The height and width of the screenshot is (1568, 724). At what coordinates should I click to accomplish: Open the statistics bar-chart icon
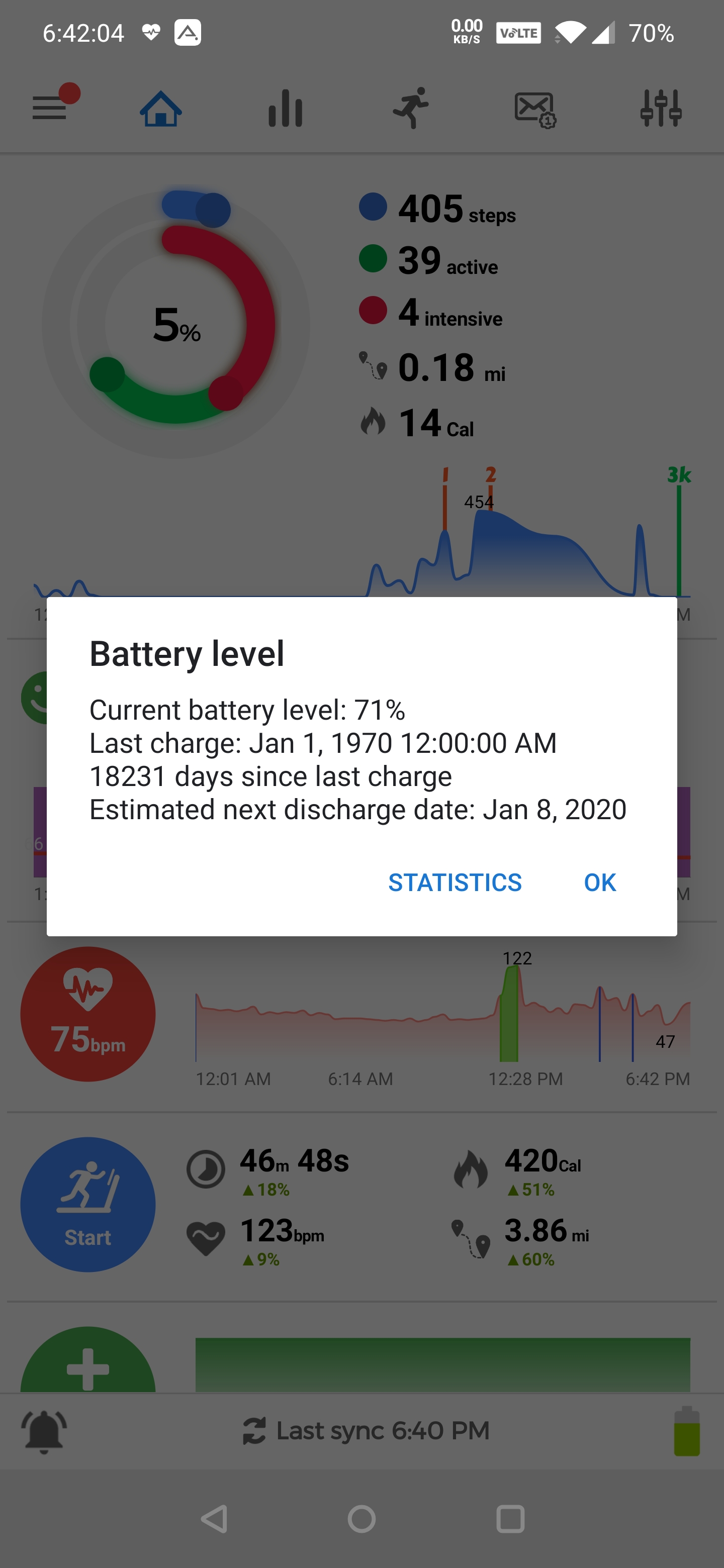pyautogui.click(x=284, y=109)
